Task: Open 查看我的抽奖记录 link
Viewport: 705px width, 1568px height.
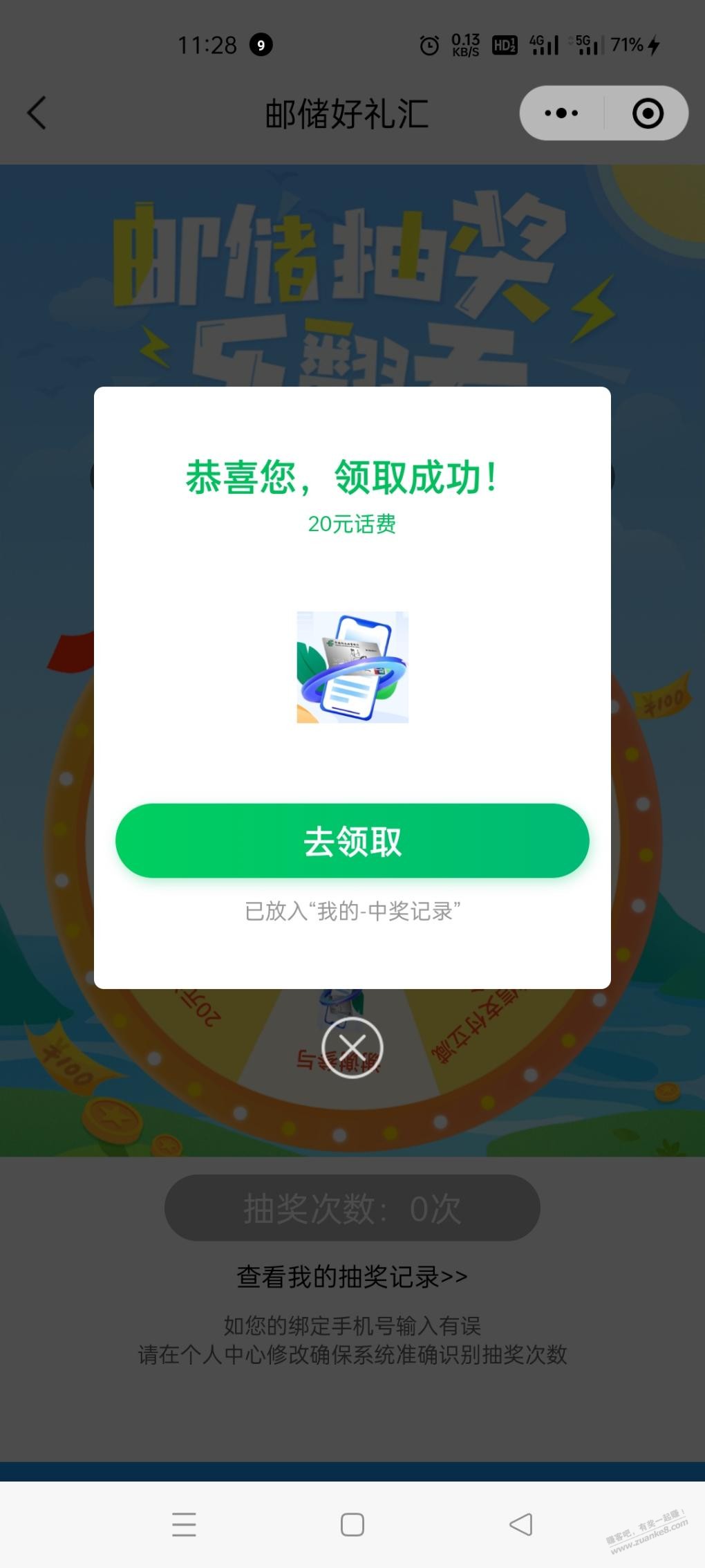Action: coord(352,1277)
